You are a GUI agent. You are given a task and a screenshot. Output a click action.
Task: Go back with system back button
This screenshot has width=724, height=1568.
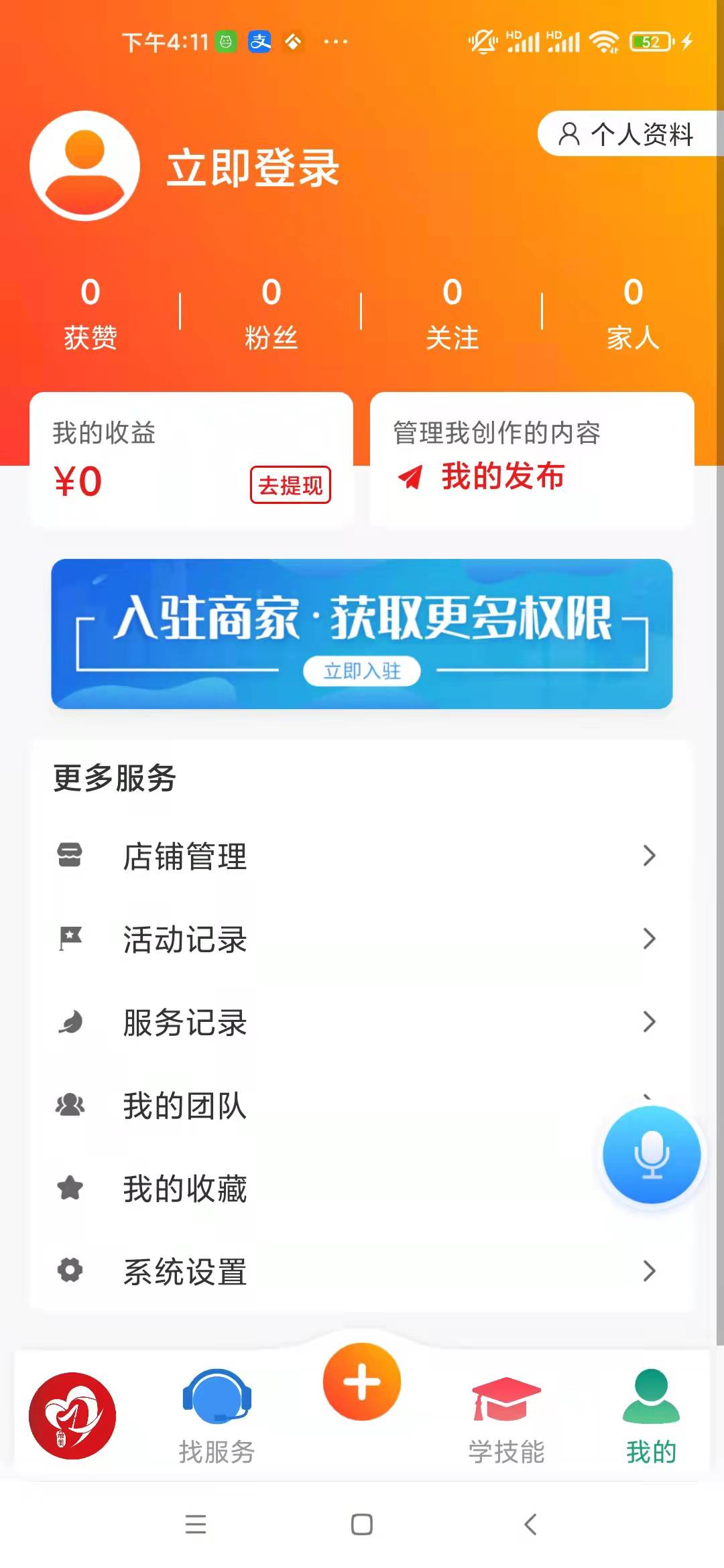click(530, 1524)
